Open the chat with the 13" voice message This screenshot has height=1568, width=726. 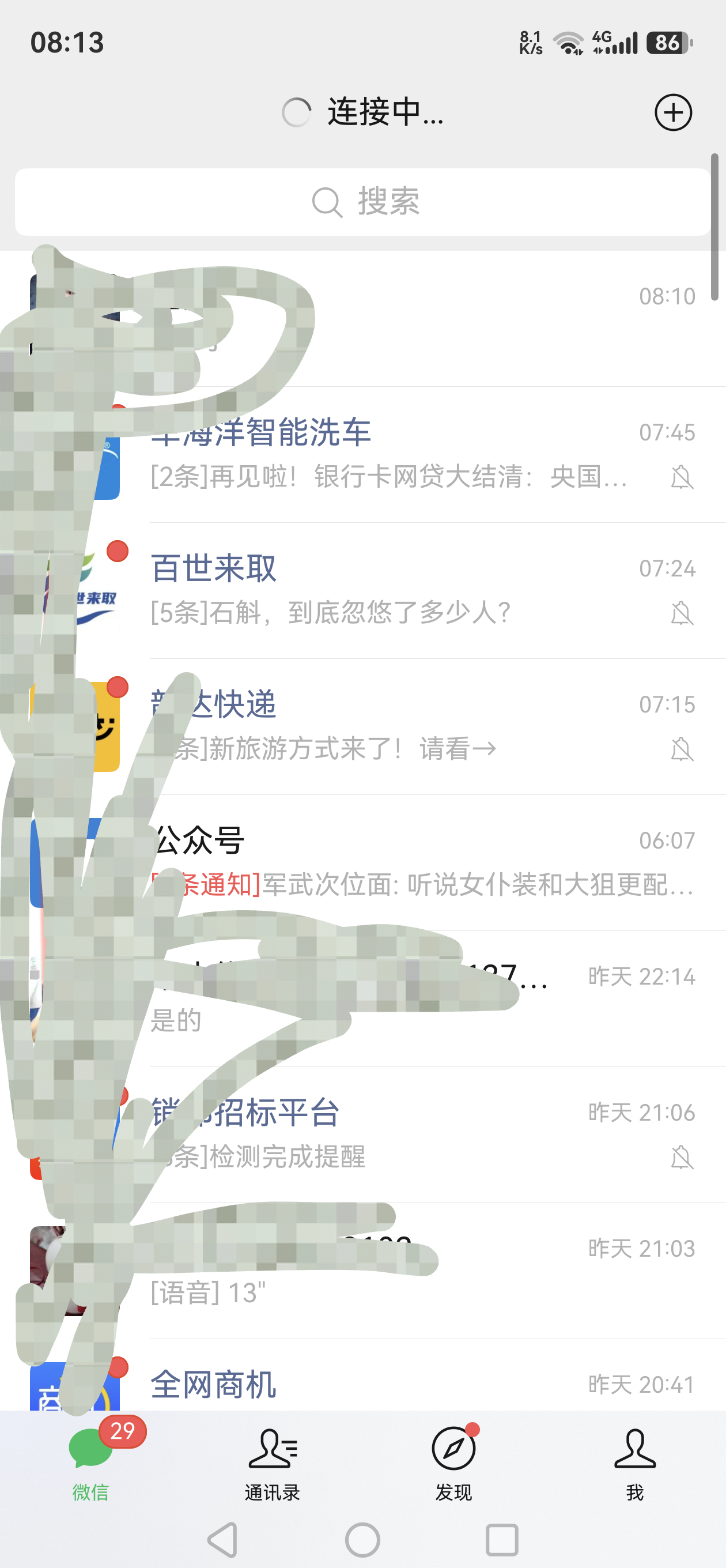click(x=390, y=1271)
